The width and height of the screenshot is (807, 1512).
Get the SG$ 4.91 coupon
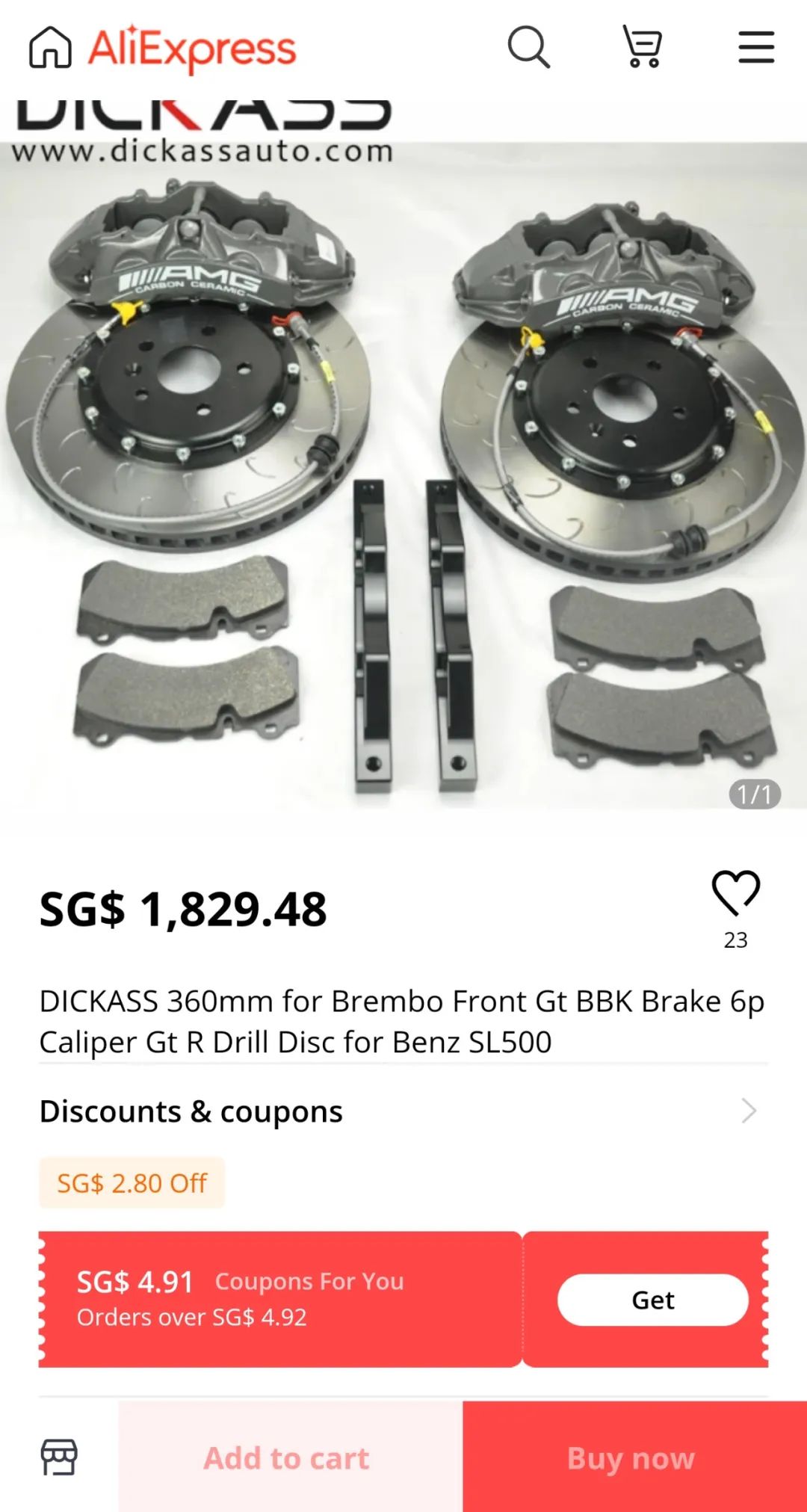[x=652, y=1300]
